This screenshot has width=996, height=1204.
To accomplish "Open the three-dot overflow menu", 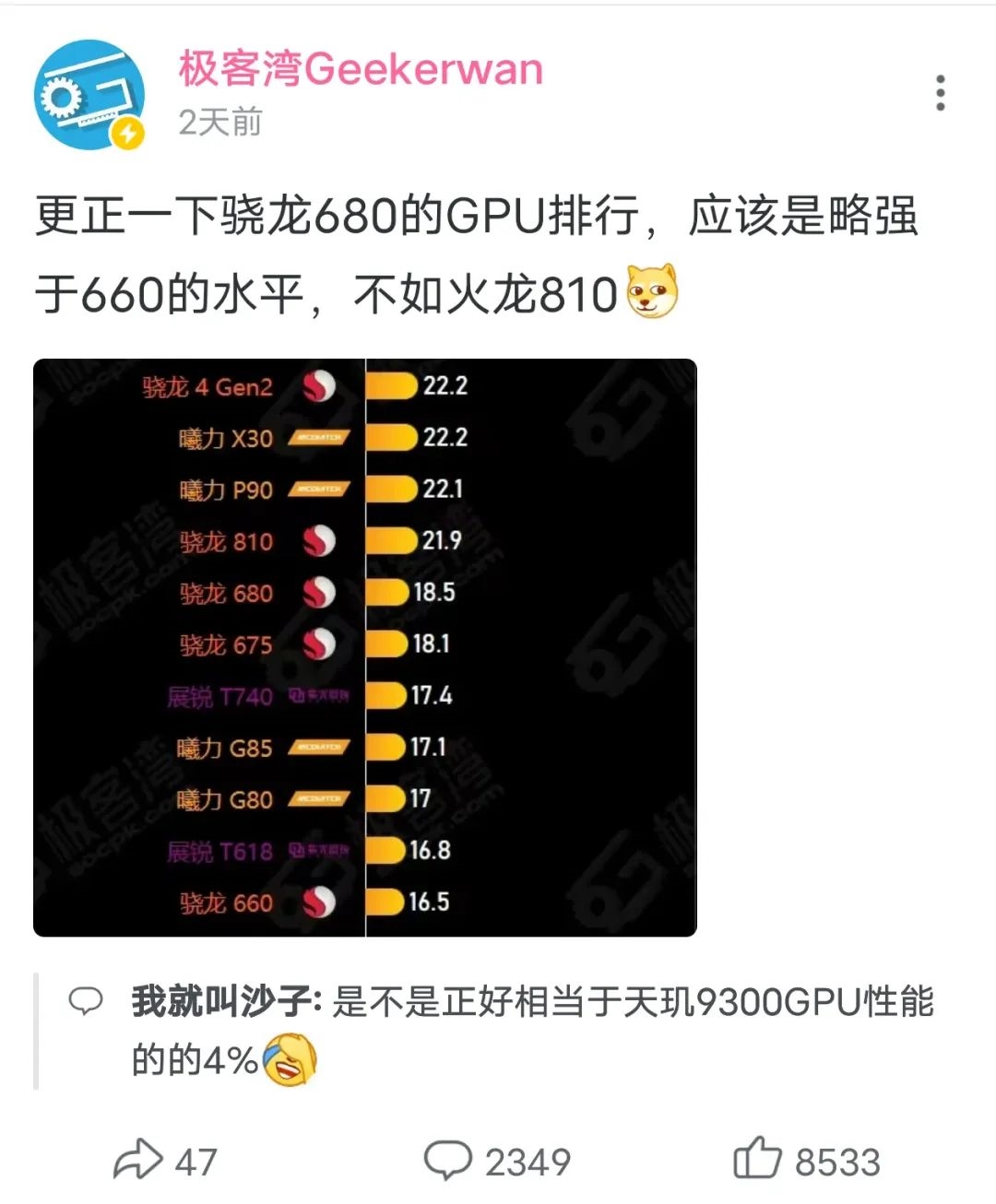I will point(940,93).
